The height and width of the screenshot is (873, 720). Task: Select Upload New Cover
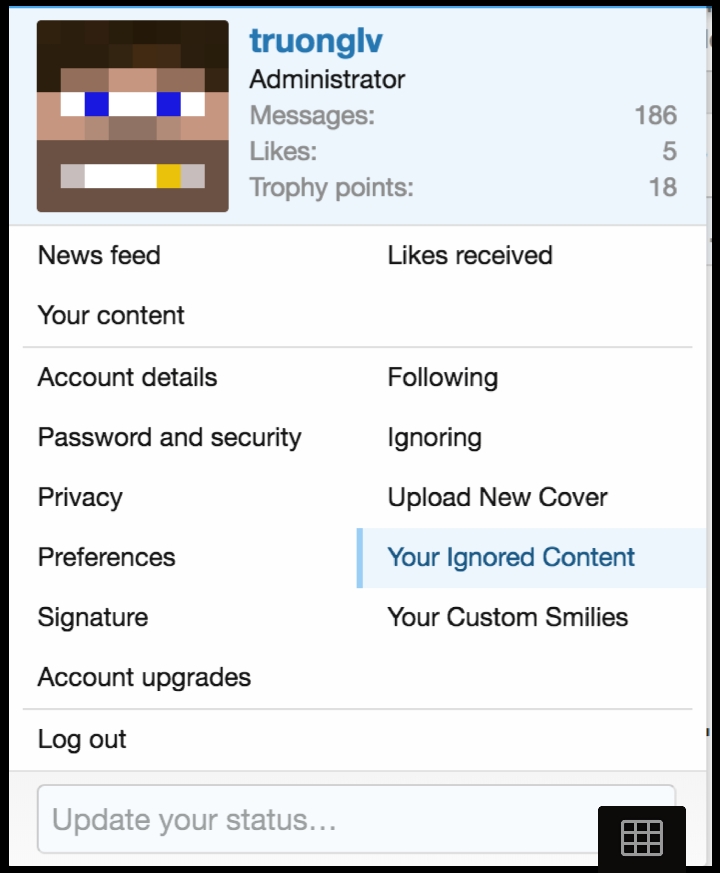point(497,497)
